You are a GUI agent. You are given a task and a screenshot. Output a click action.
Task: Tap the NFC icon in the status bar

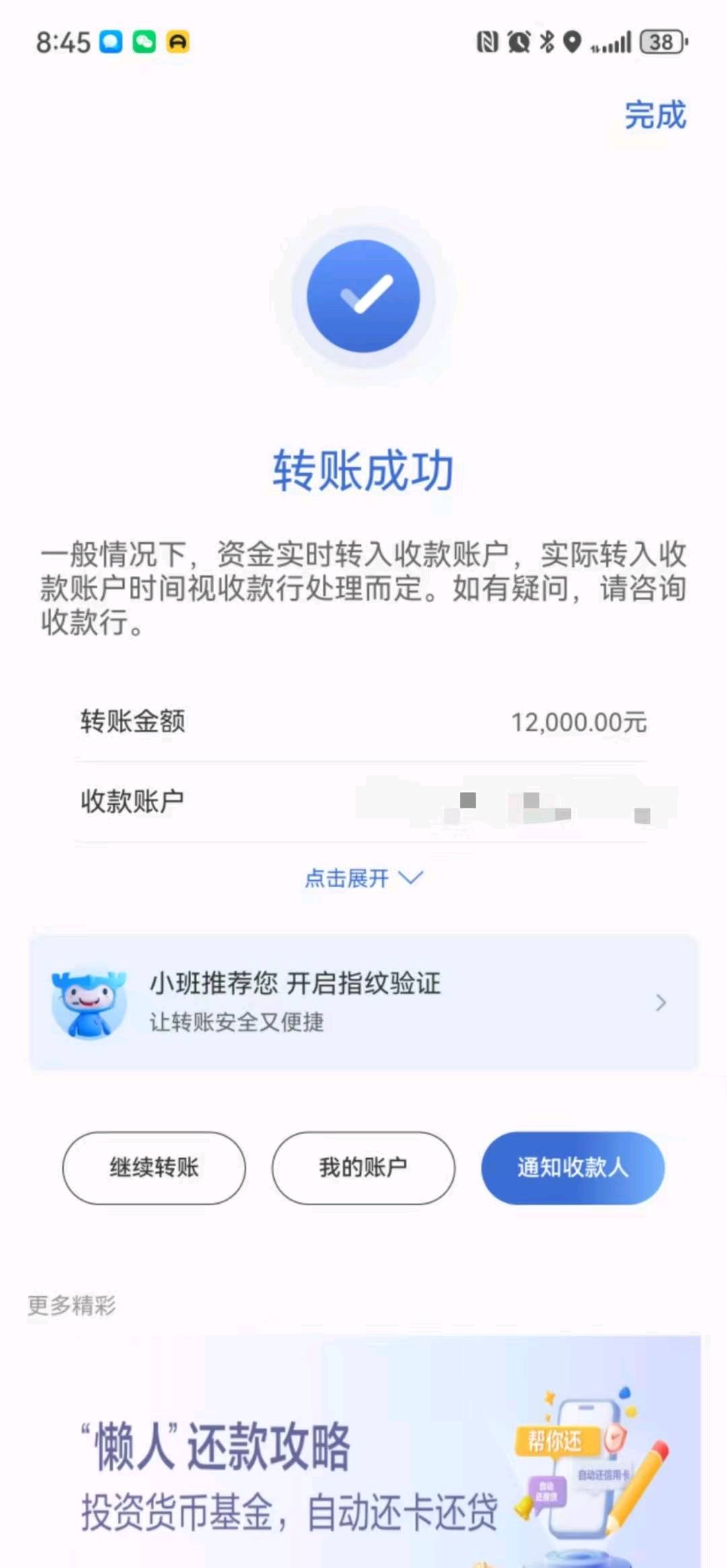coord(487,42)
